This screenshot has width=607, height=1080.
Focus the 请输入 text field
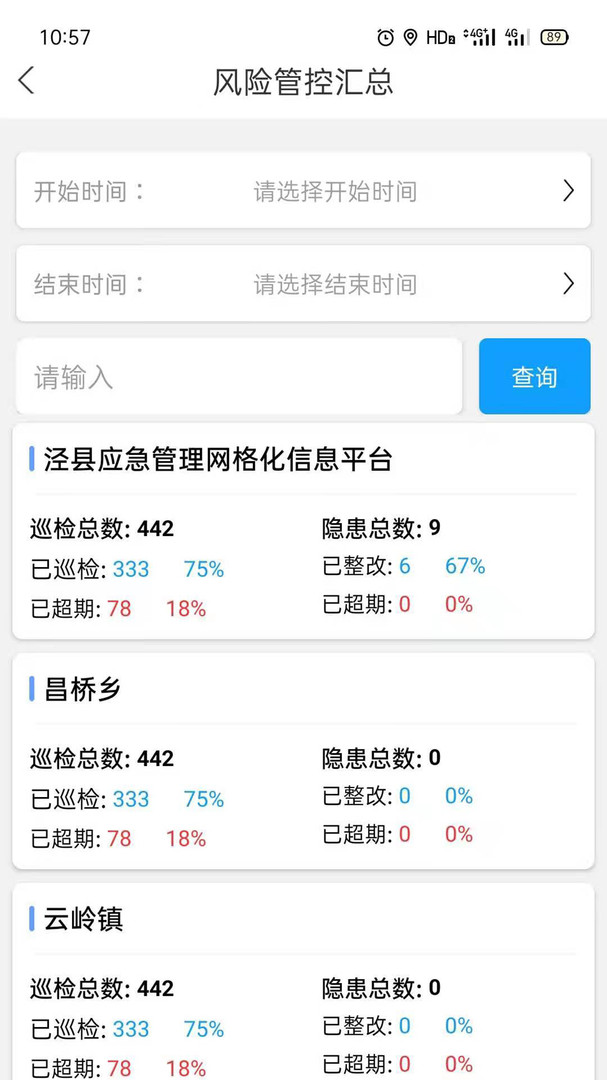tap(238, 377)
